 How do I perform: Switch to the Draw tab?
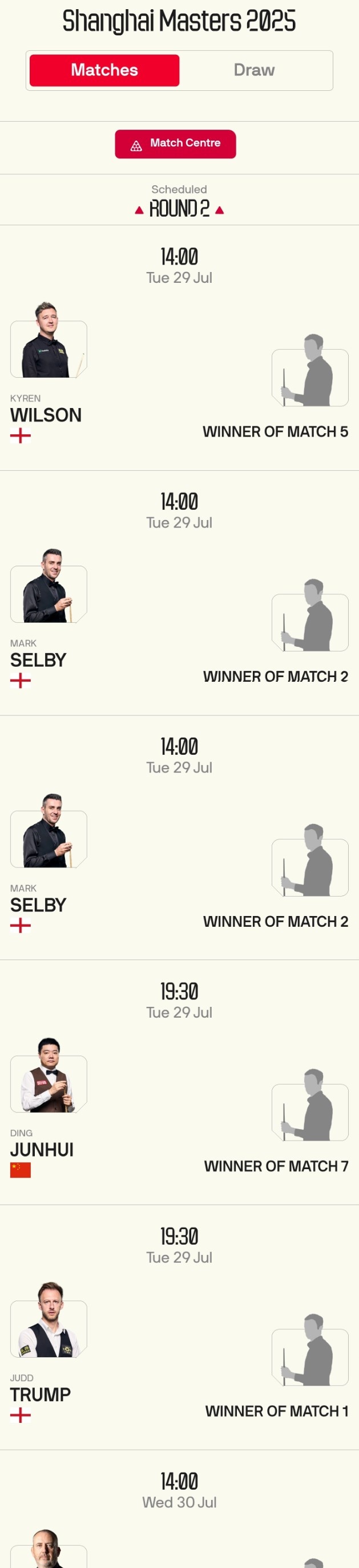pos(254,71)
